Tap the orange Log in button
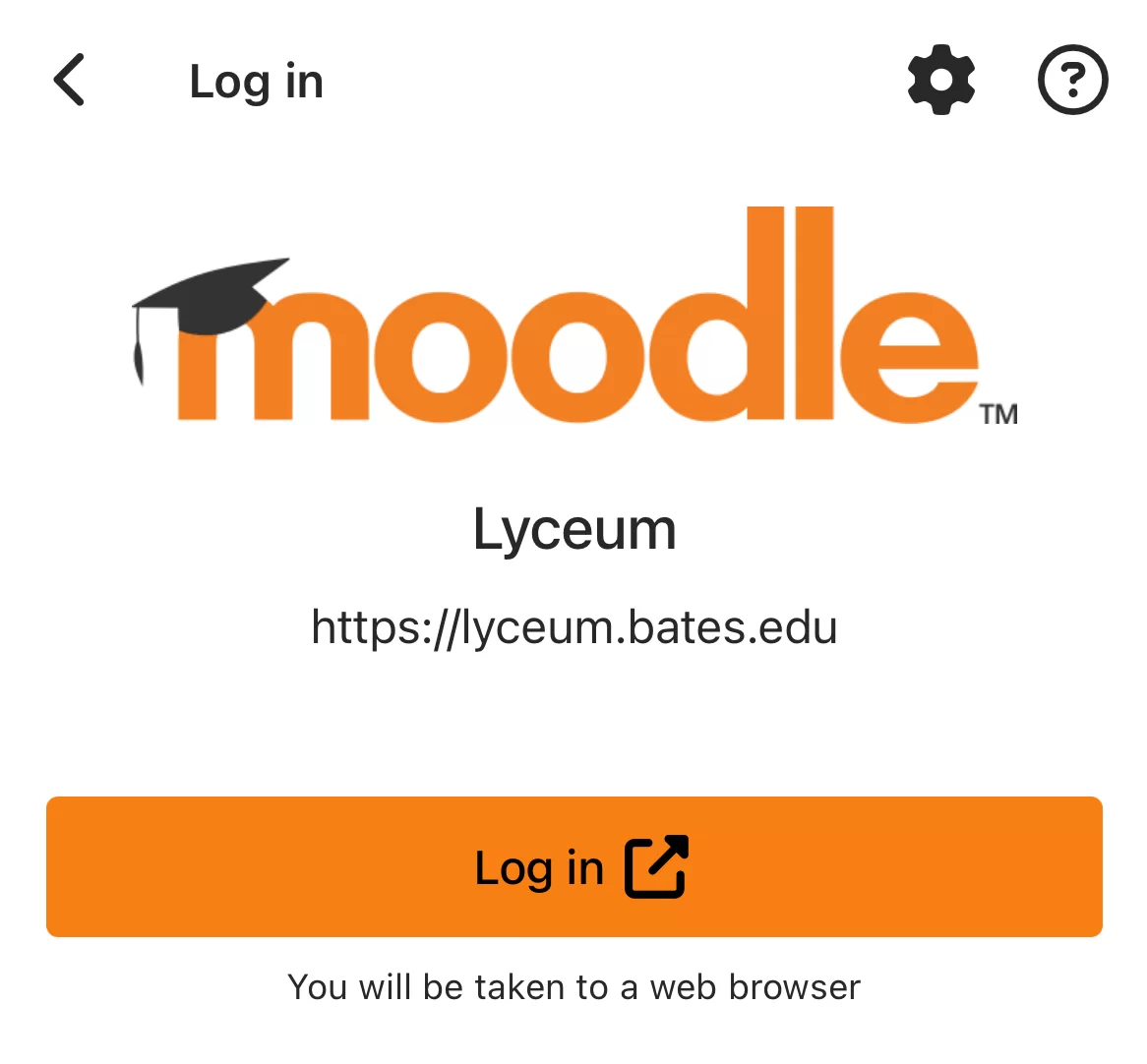Viewport: 1147px width, 1064px height. 573,866
